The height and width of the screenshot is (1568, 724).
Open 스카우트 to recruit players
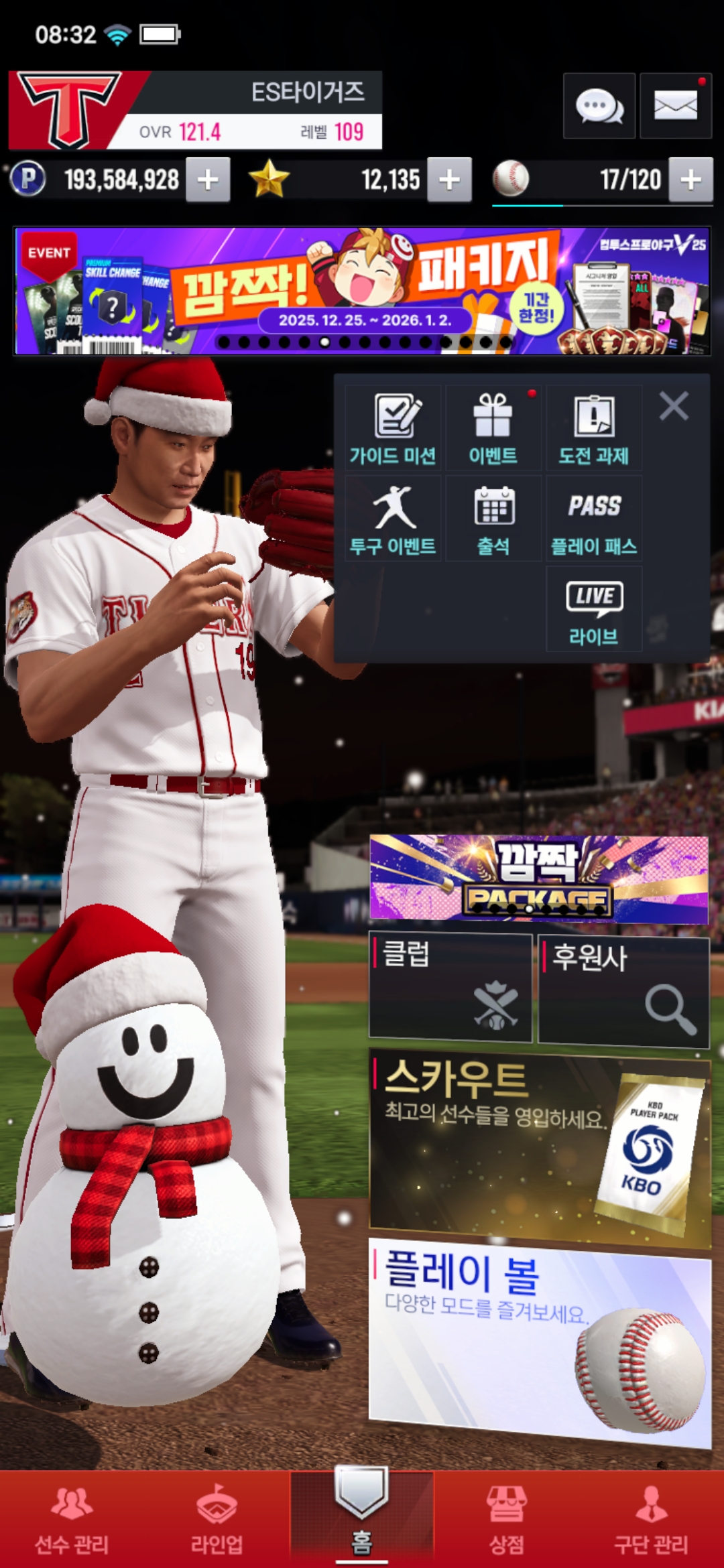click(x=539, y=1147)
